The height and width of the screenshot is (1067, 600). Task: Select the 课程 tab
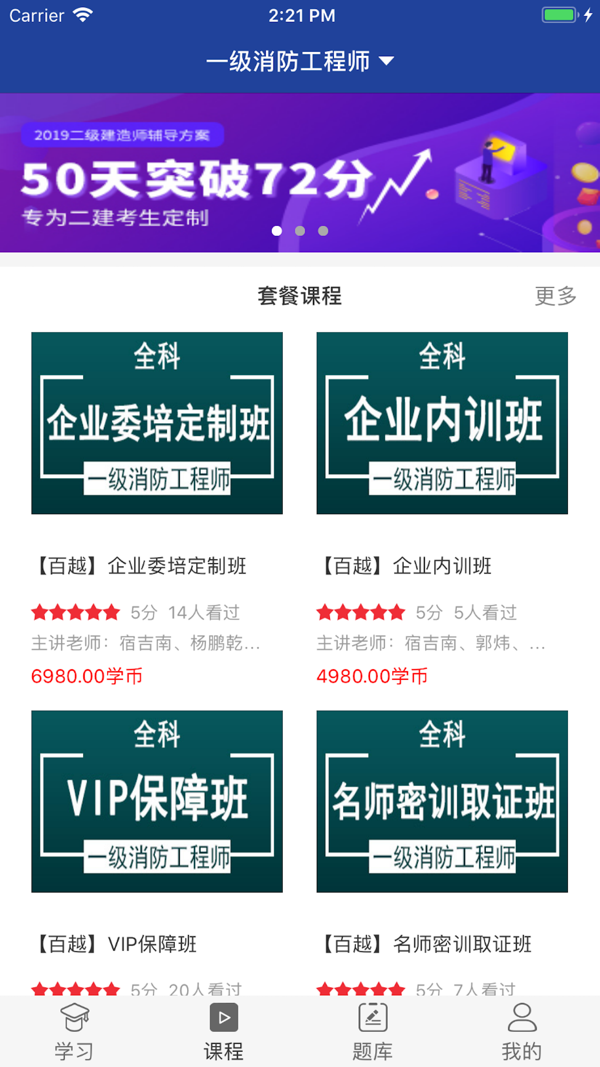223,1032
